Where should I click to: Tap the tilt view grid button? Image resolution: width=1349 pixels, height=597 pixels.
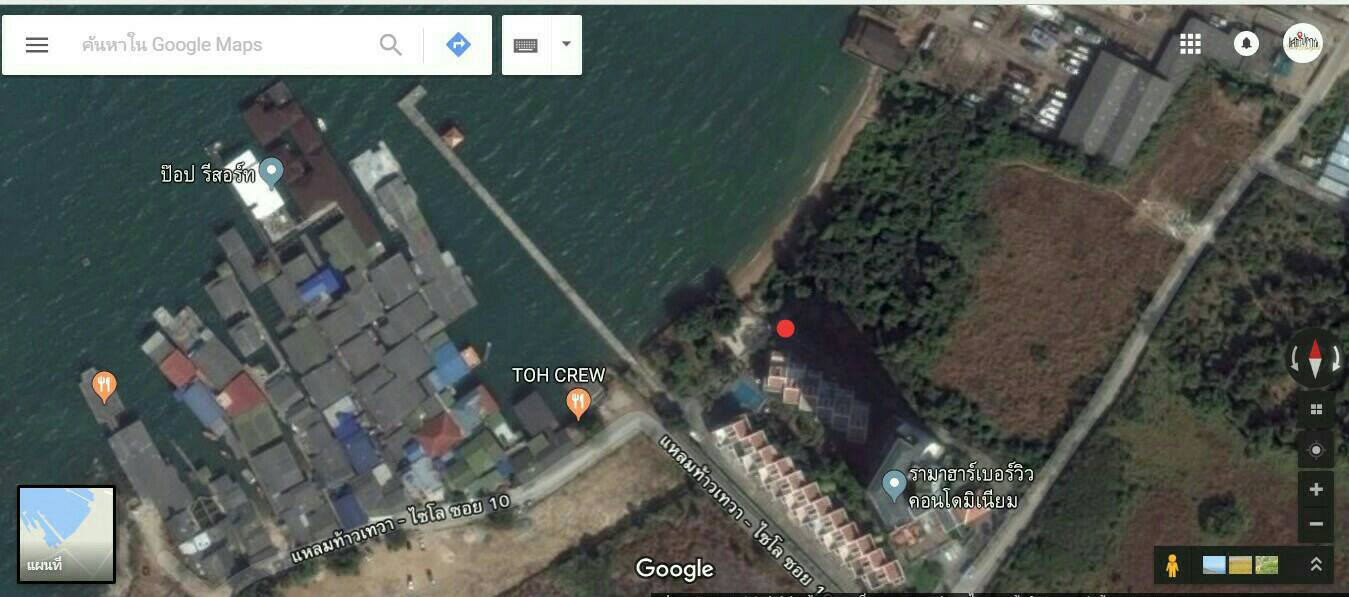point(1316,409)
